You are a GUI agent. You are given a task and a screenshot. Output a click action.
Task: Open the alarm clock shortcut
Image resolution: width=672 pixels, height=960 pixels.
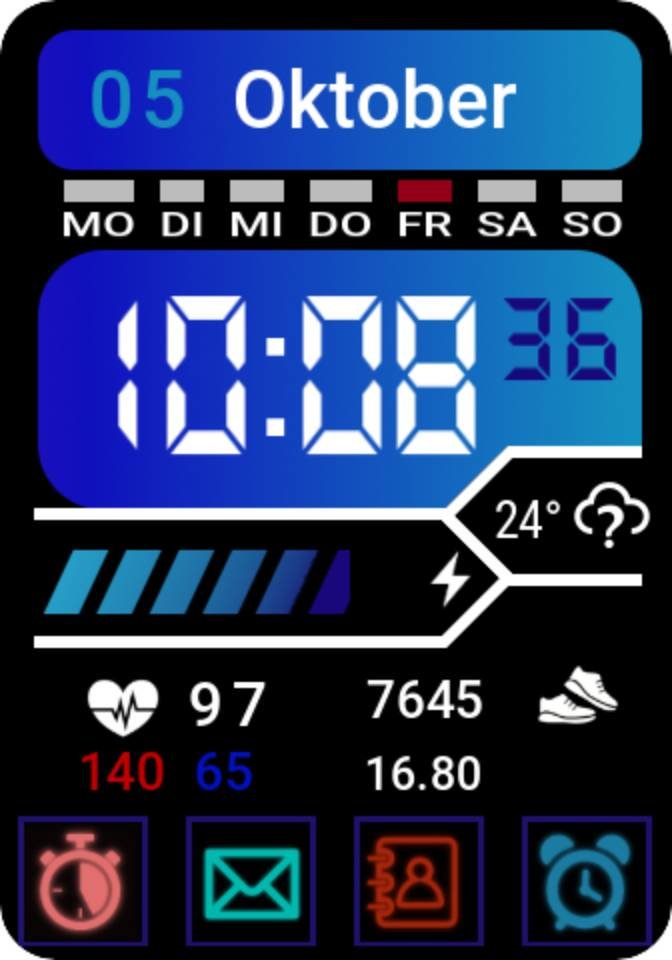[x=587, y=880]
